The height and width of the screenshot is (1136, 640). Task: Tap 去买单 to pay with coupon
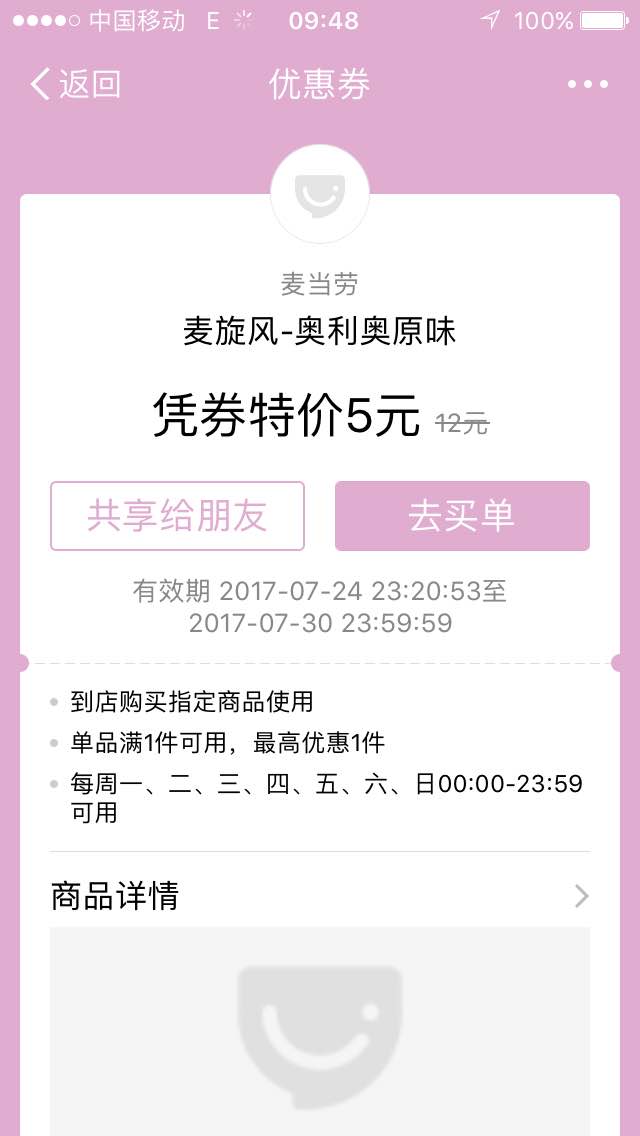(x=462, y=516)
